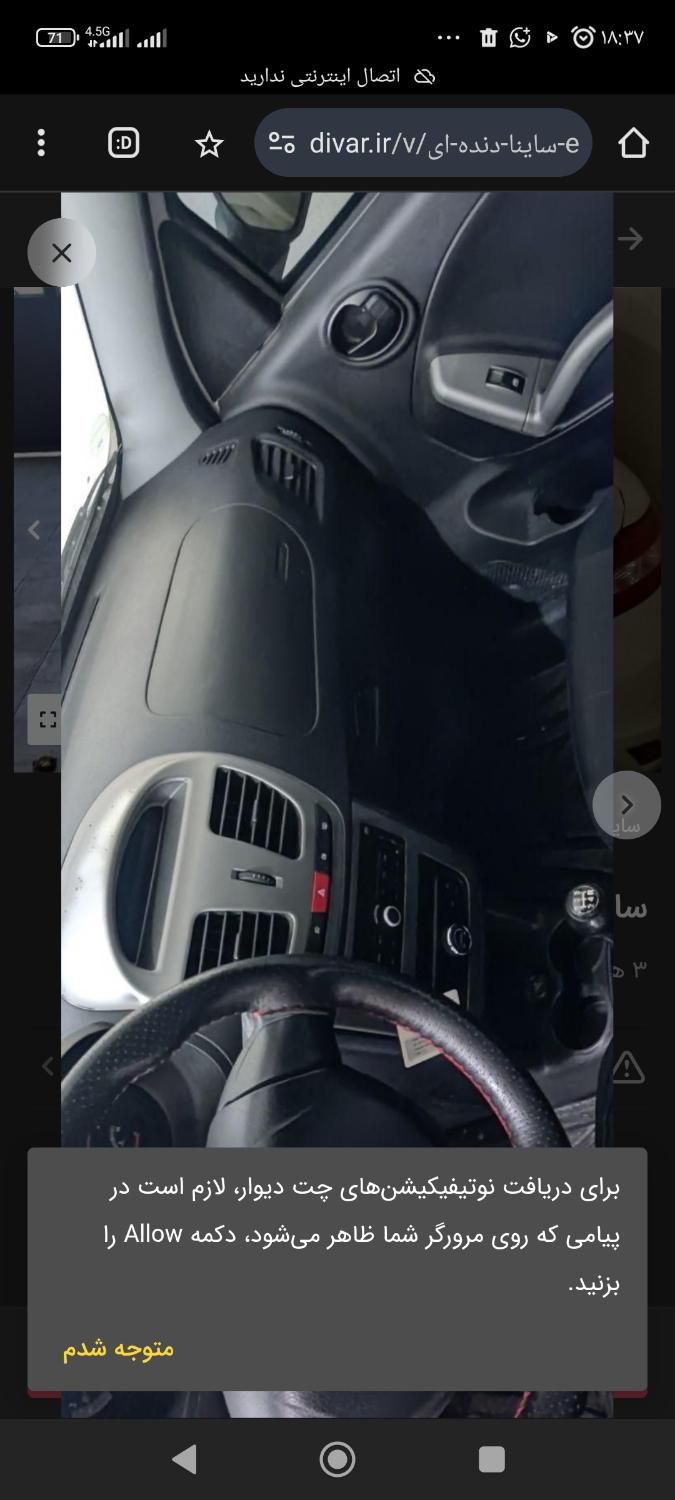This screenshot has width=675, height=1500.
Task: Open site info icon in the address bar
Action: pyautogui.click(x=282, y=143)
